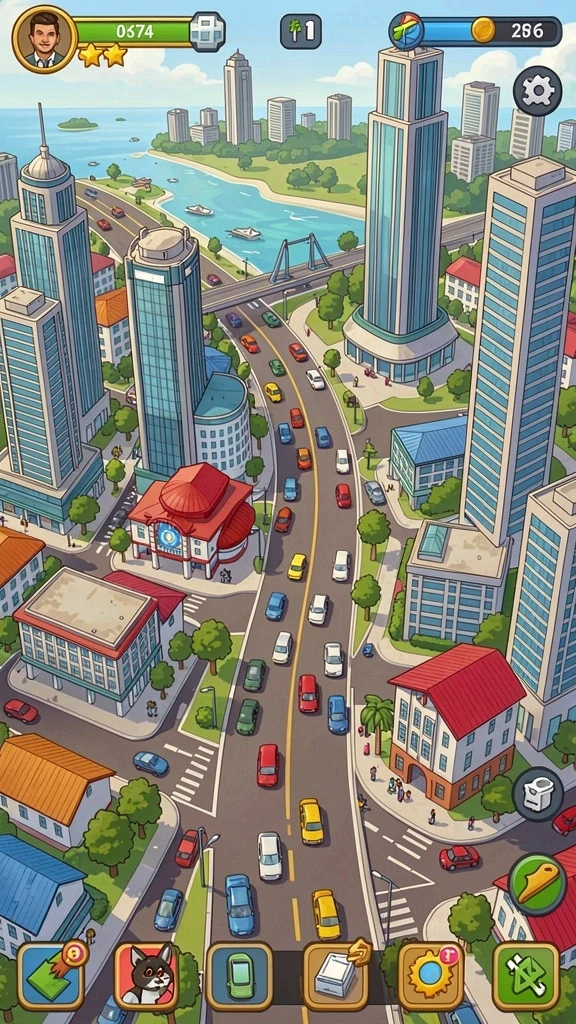Tap the green key round button
The width and height of the screenshot is (576, 1024).
pyautogui.click(x=537, y=884)
